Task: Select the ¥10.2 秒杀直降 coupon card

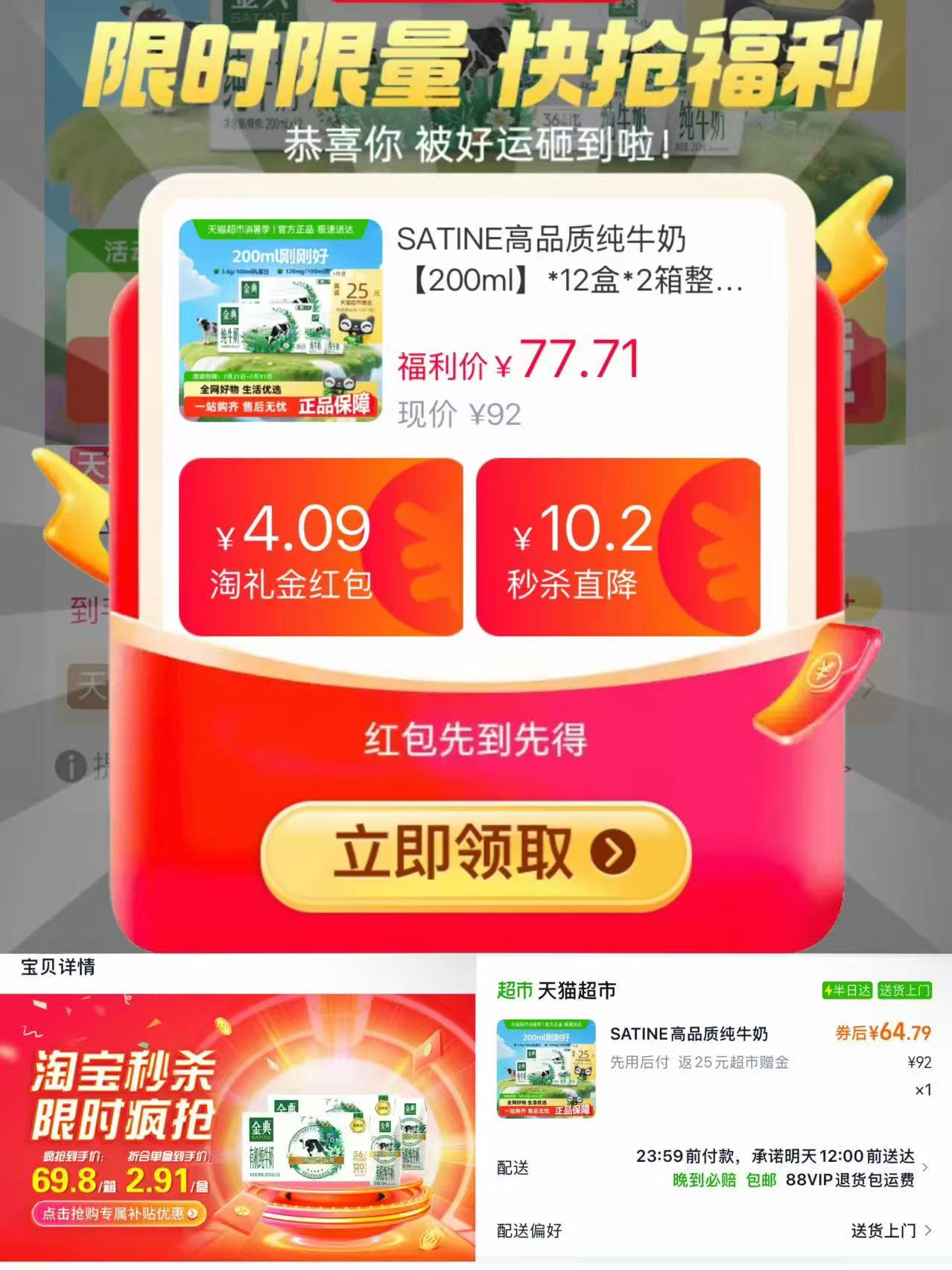Action: coord(618,549)
